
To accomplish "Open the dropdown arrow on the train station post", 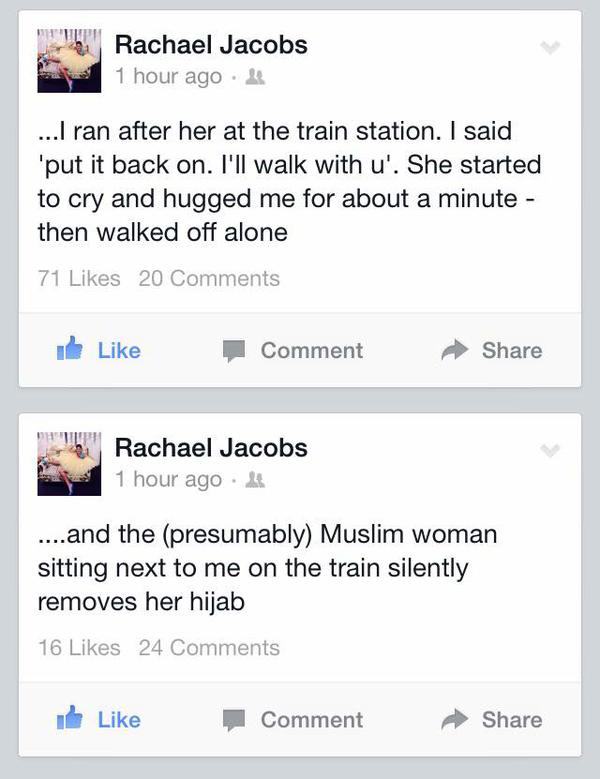I will (x=549, y=47).
